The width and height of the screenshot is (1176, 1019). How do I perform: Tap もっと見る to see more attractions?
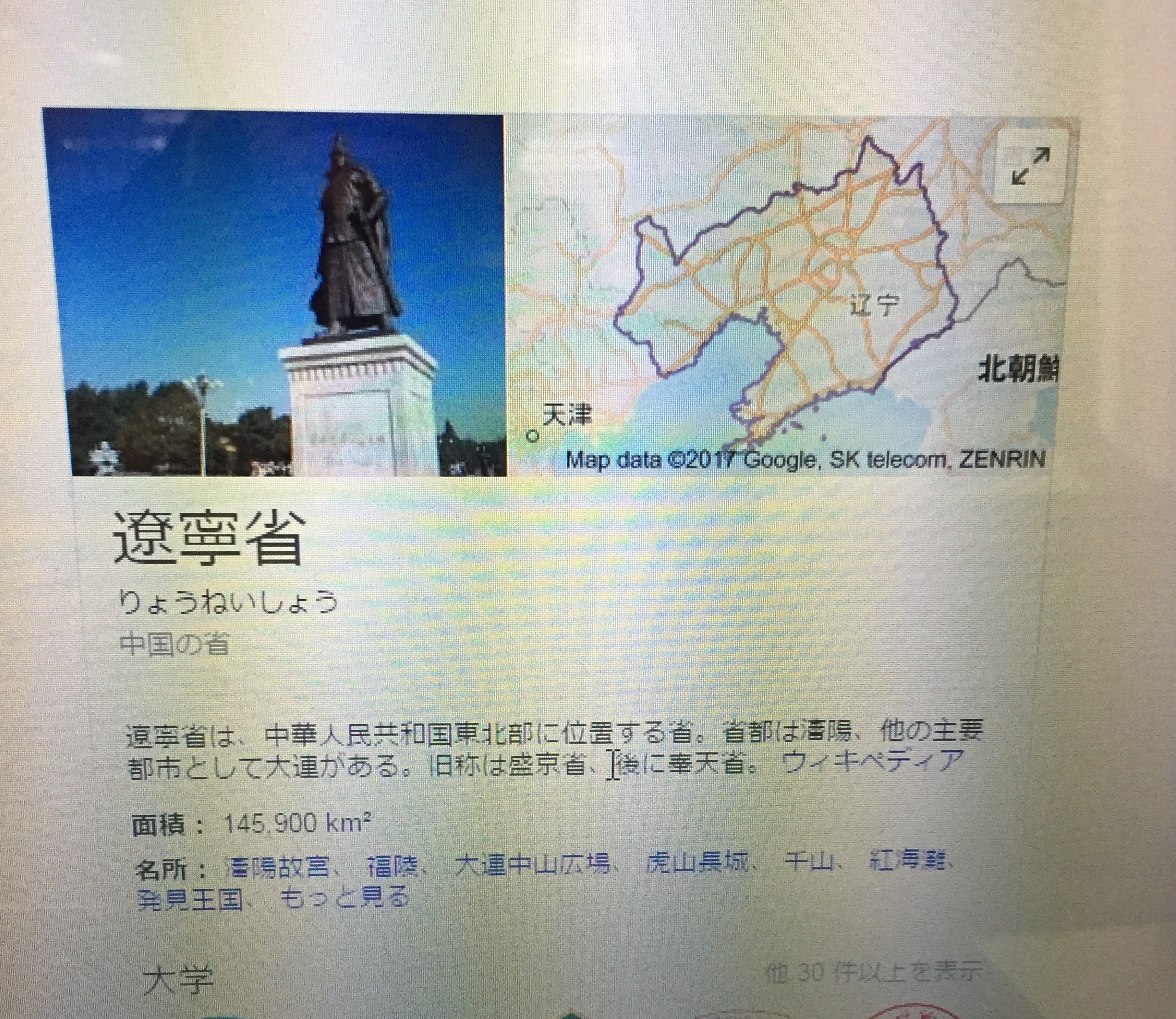[345, 898]
